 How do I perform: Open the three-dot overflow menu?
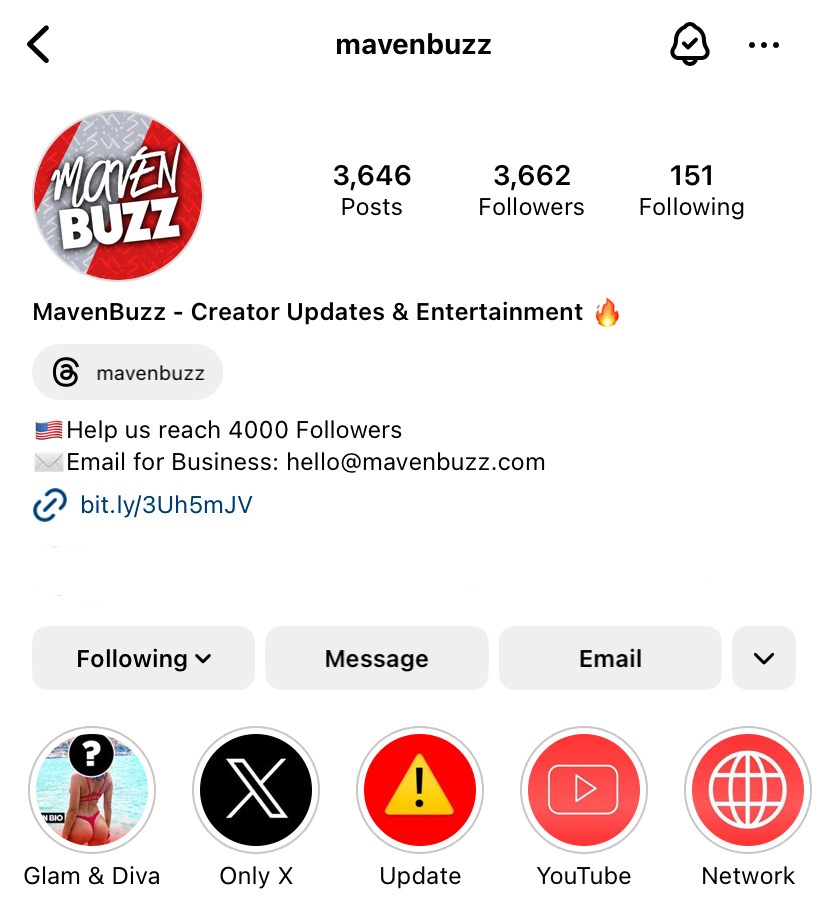coord(764,45)
